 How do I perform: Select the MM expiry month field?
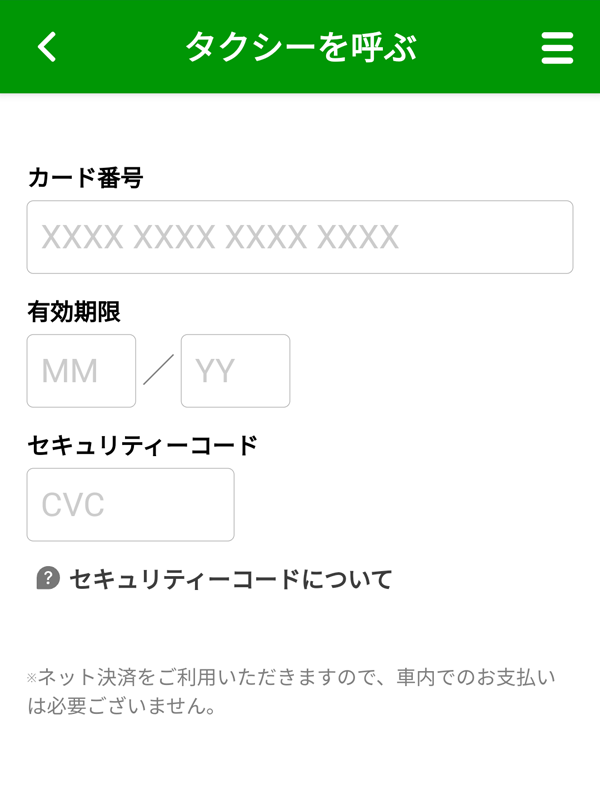[81, 371]
